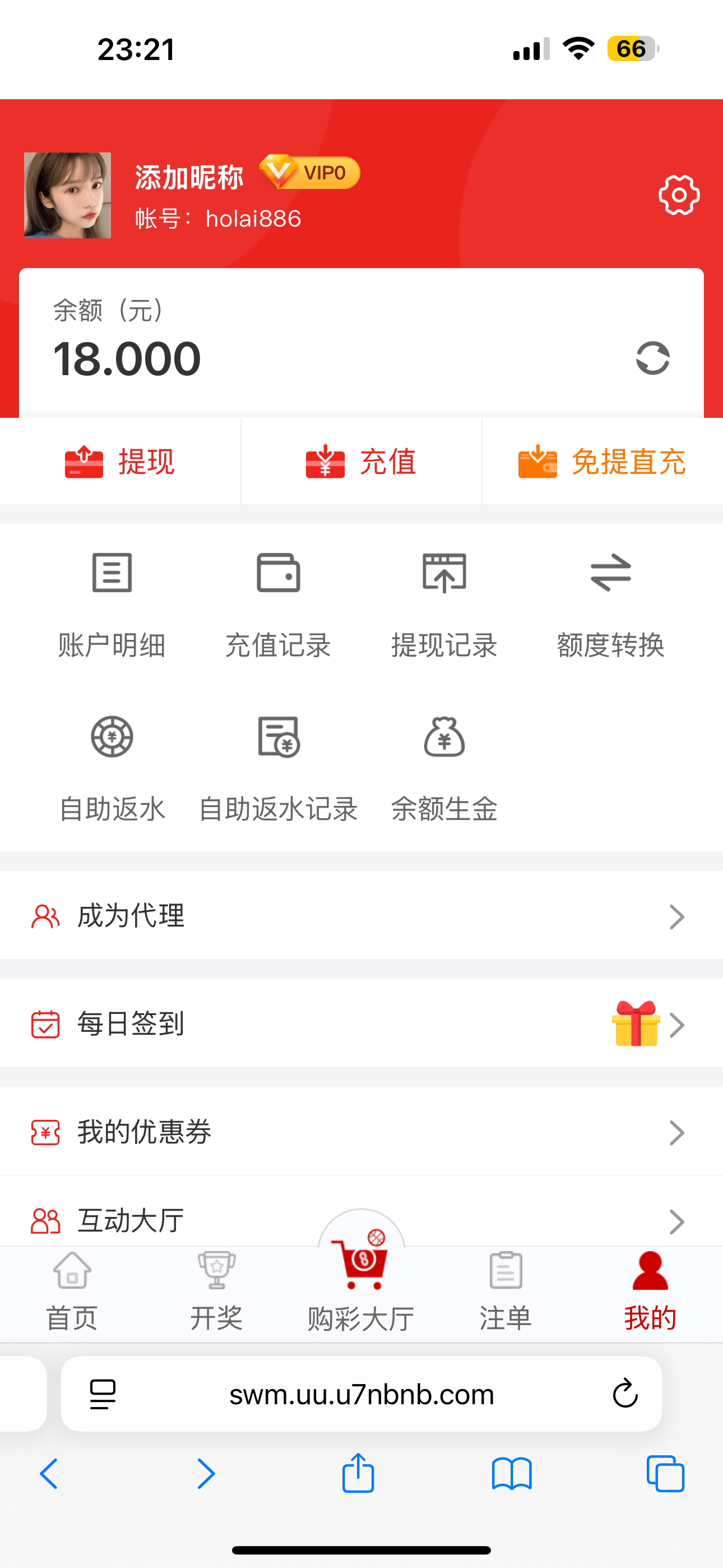The height and width of the screenshot is (1568, 723).
Task: View 自助返水记录 rebate records
Action: click(x=278, y=768)
